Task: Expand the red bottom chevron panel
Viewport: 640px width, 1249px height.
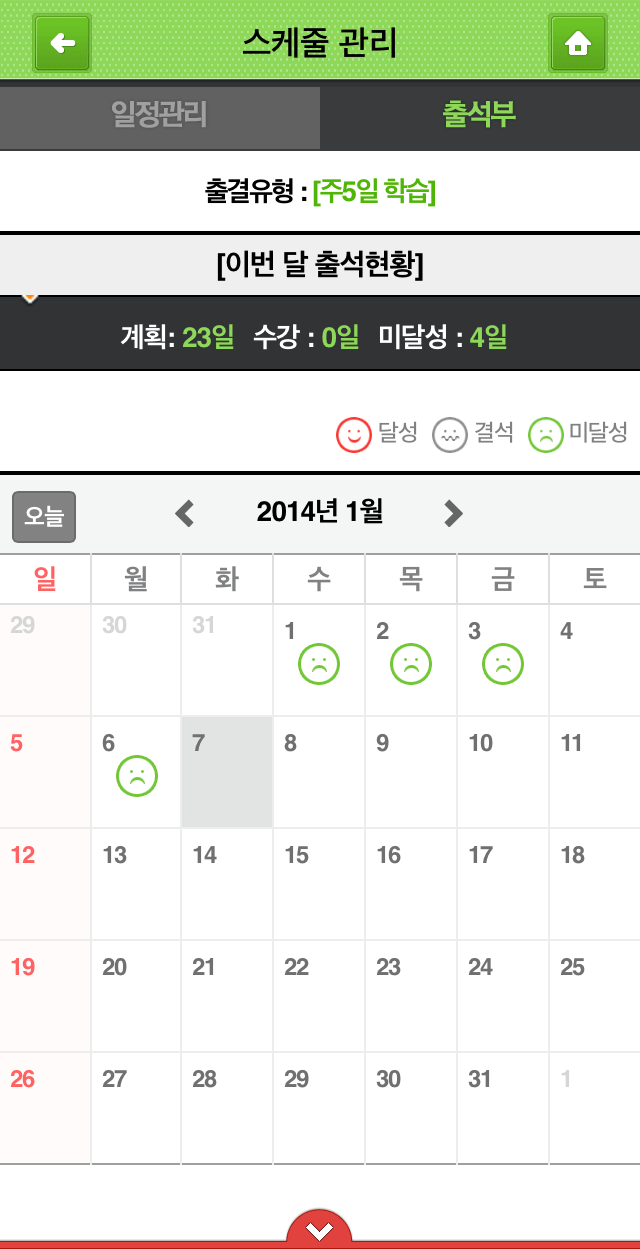Action: 319,1229
